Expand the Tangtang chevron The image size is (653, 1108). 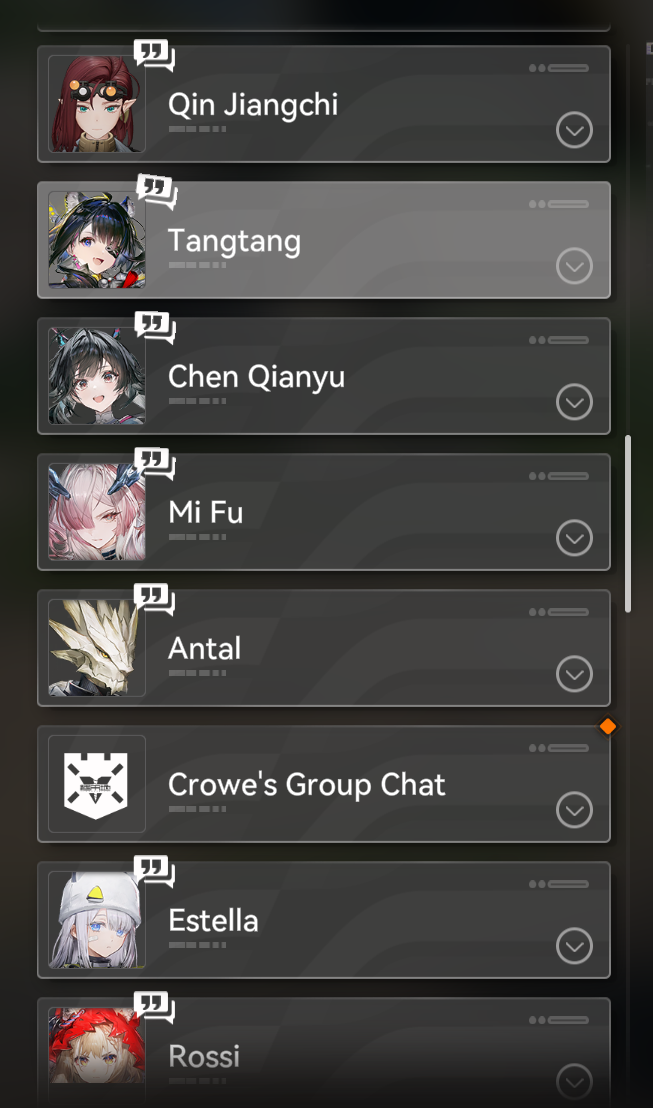(574, 266)
